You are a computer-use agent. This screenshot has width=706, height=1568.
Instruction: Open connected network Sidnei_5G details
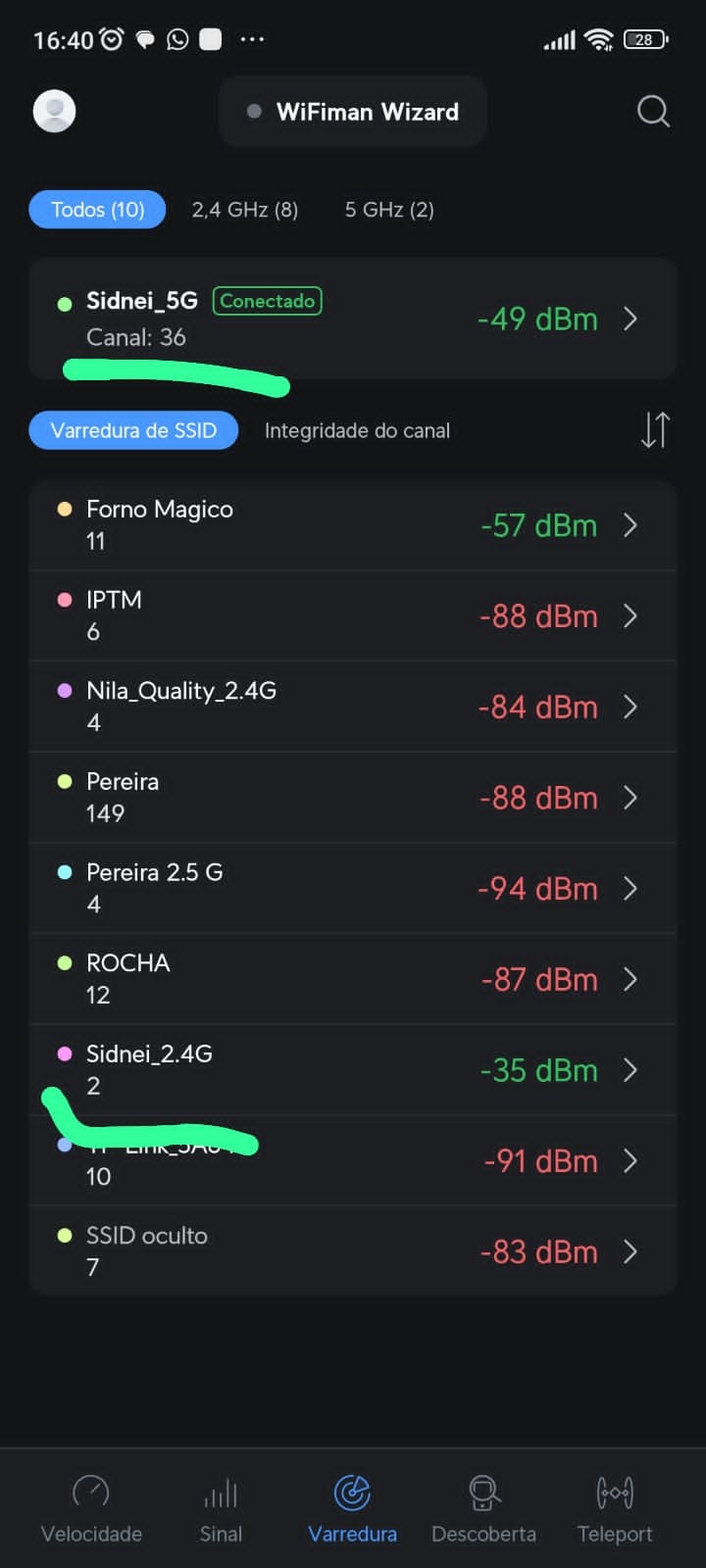coord(353,318)
